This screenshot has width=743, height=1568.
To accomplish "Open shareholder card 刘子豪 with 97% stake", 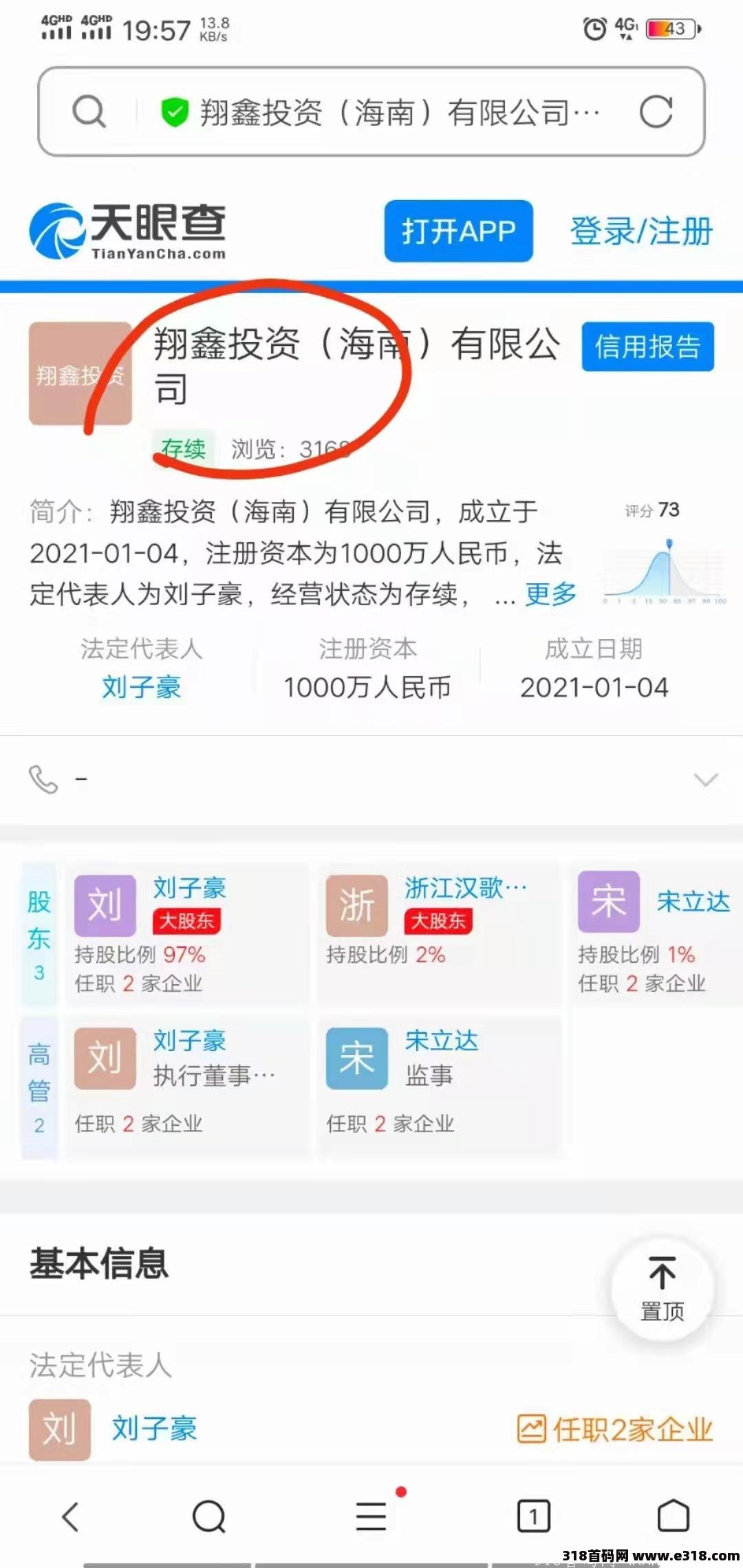I will tap(186, 935).
